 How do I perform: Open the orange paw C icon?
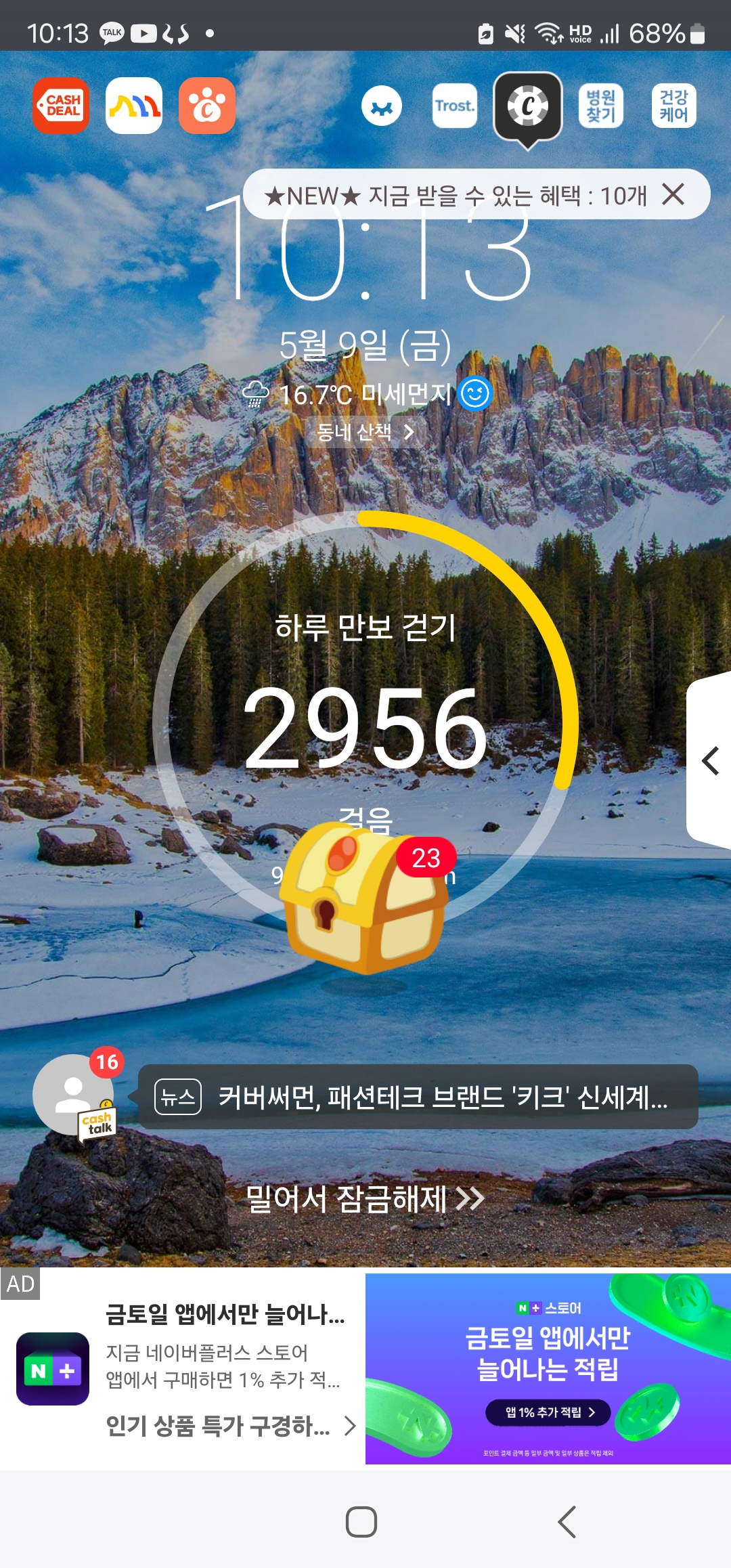(x=207, y=106)
